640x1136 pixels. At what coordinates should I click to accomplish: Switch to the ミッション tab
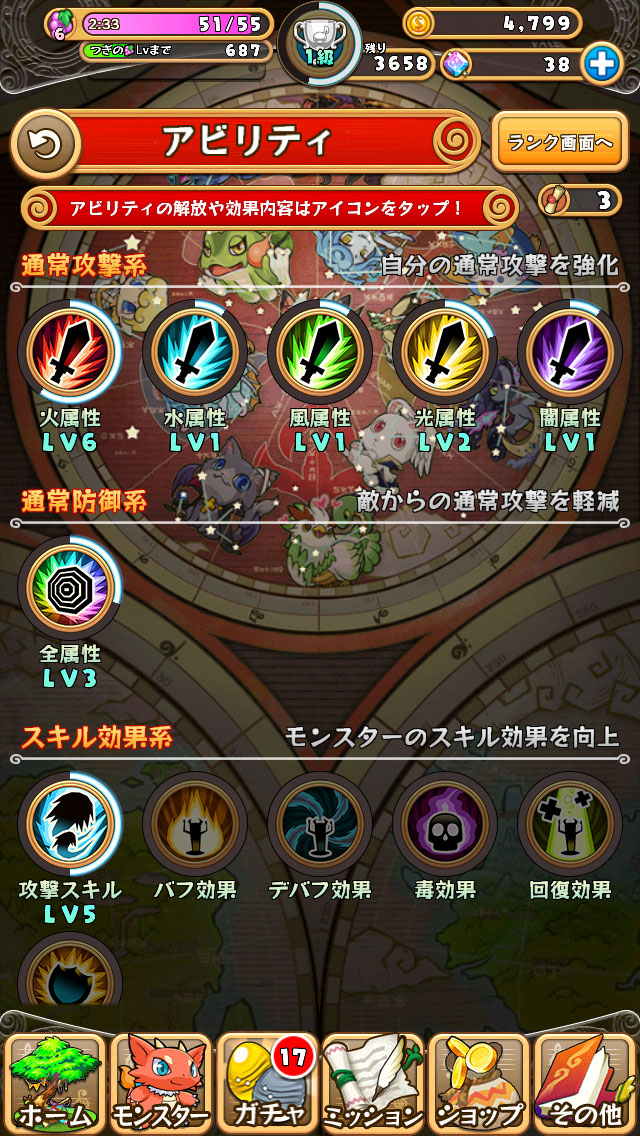373,1082
